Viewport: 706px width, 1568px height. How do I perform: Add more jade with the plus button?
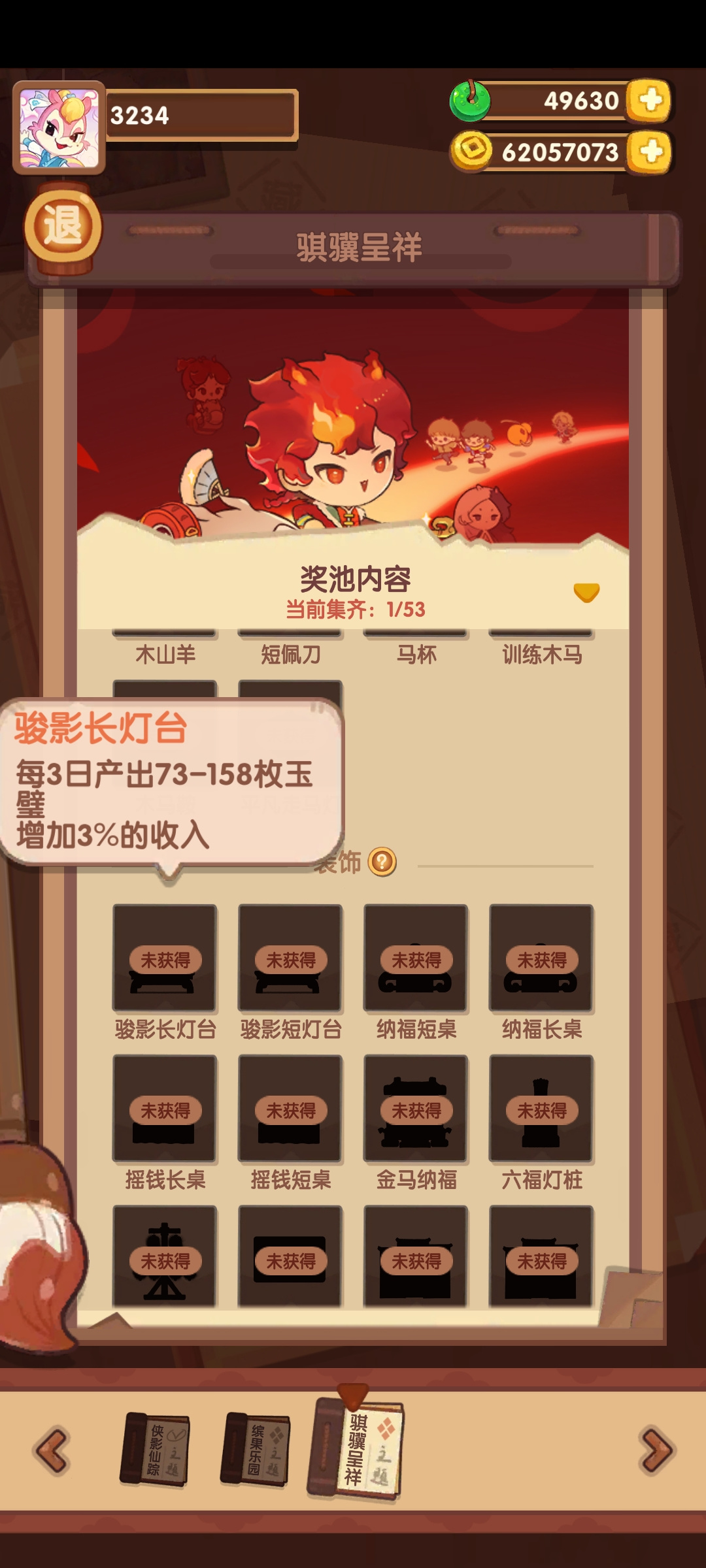pos(649,101)
